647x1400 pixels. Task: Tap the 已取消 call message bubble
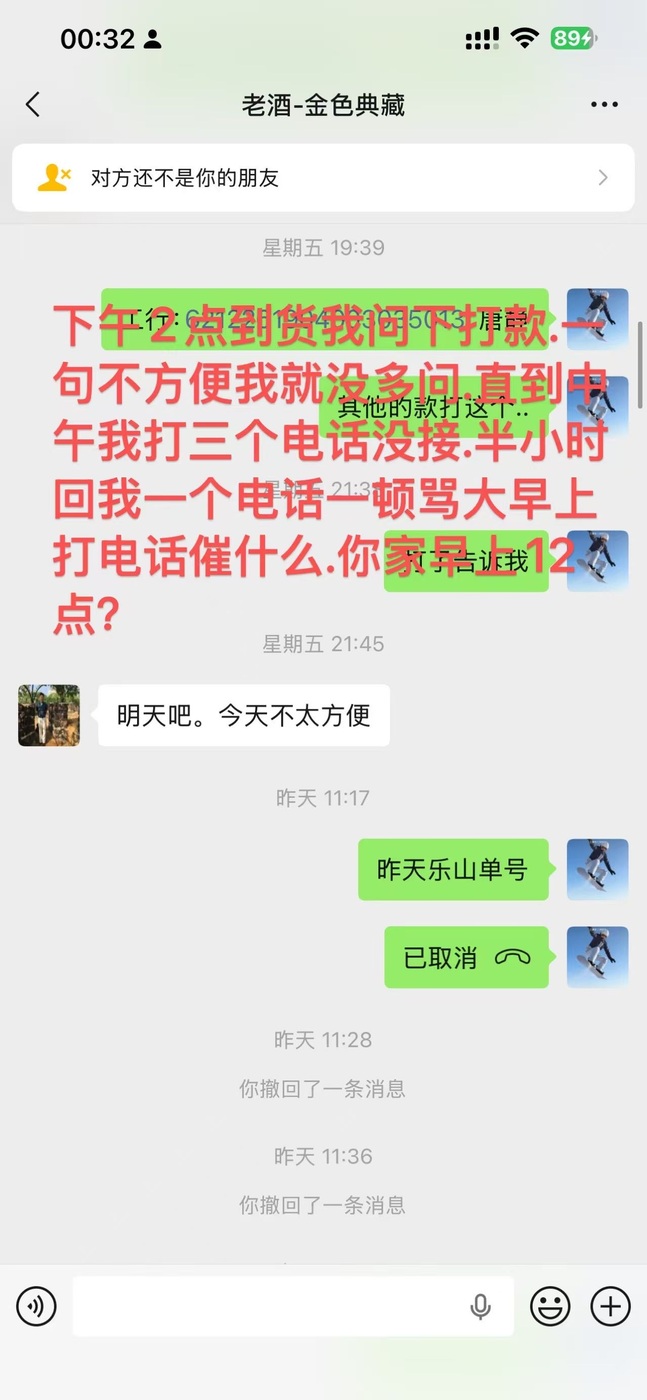coord(466,958)
